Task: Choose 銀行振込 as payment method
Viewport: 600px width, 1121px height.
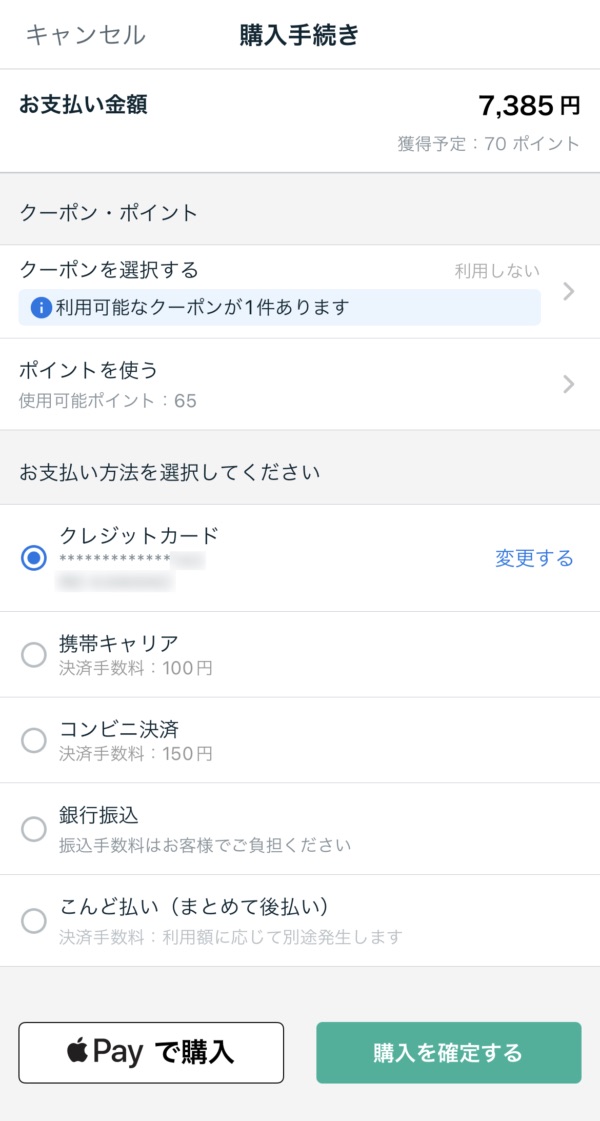Action: [300, 829]
